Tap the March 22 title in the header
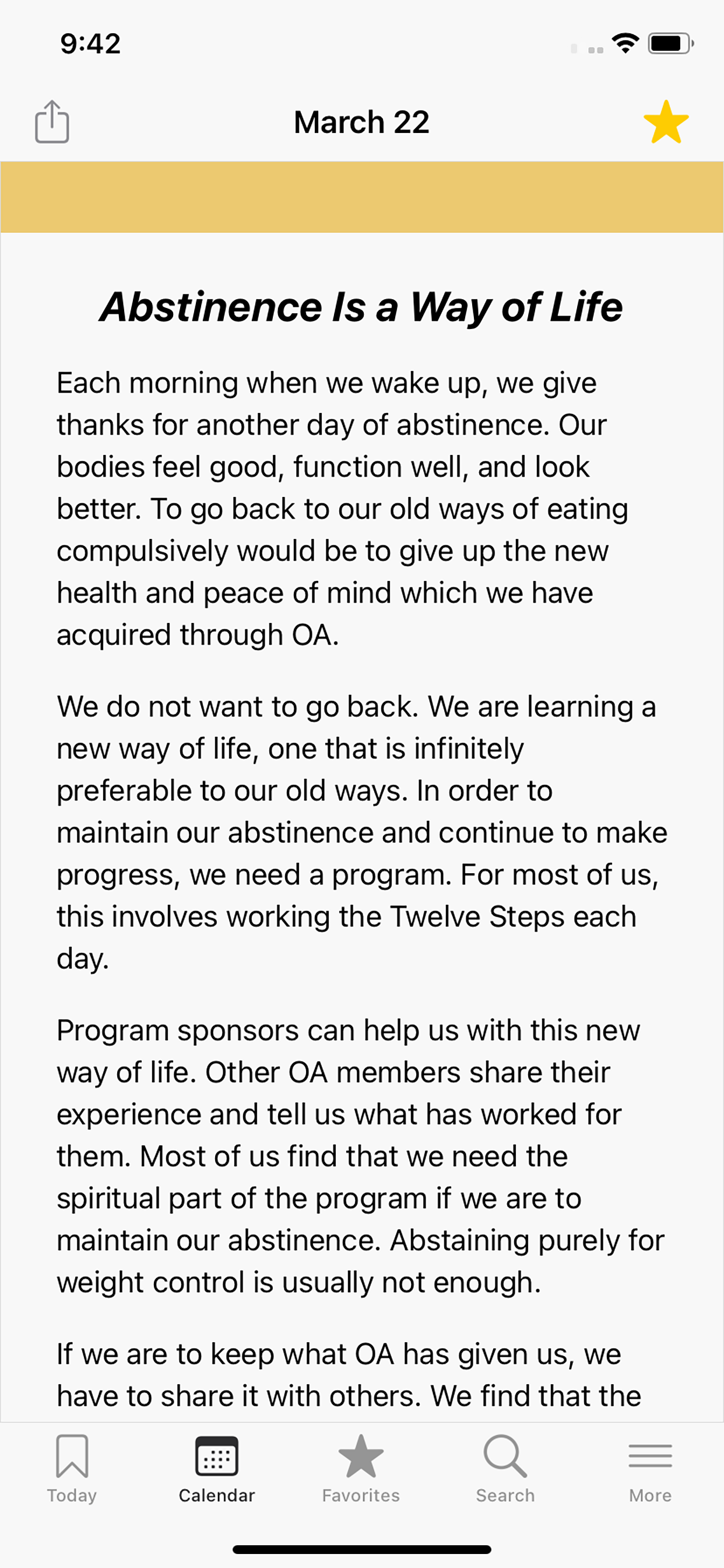The width and height of the screenshot is (724, 1568). click(361, 121)
